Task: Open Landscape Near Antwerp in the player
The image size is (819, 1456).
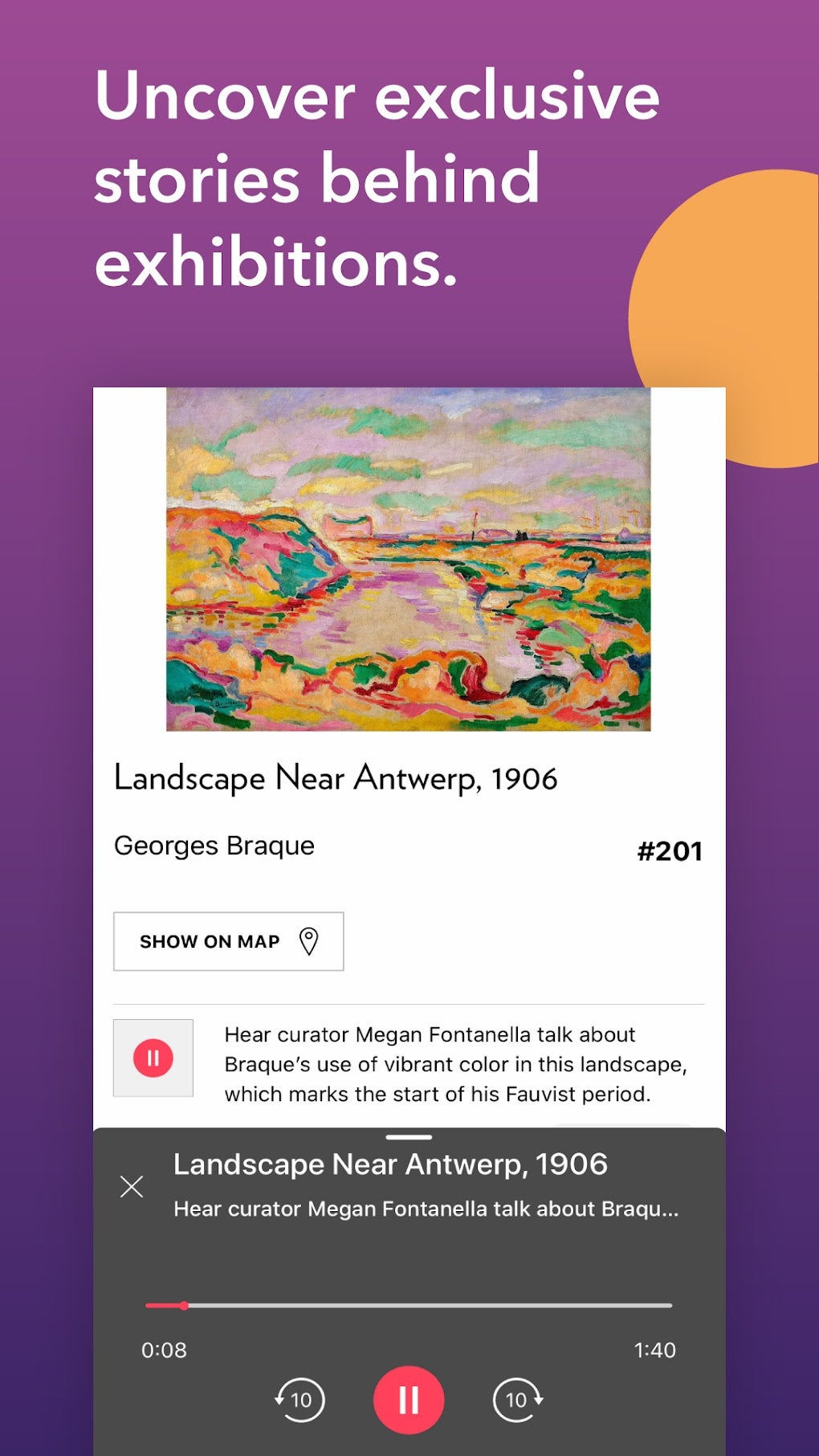Action: coord(391,1164)
